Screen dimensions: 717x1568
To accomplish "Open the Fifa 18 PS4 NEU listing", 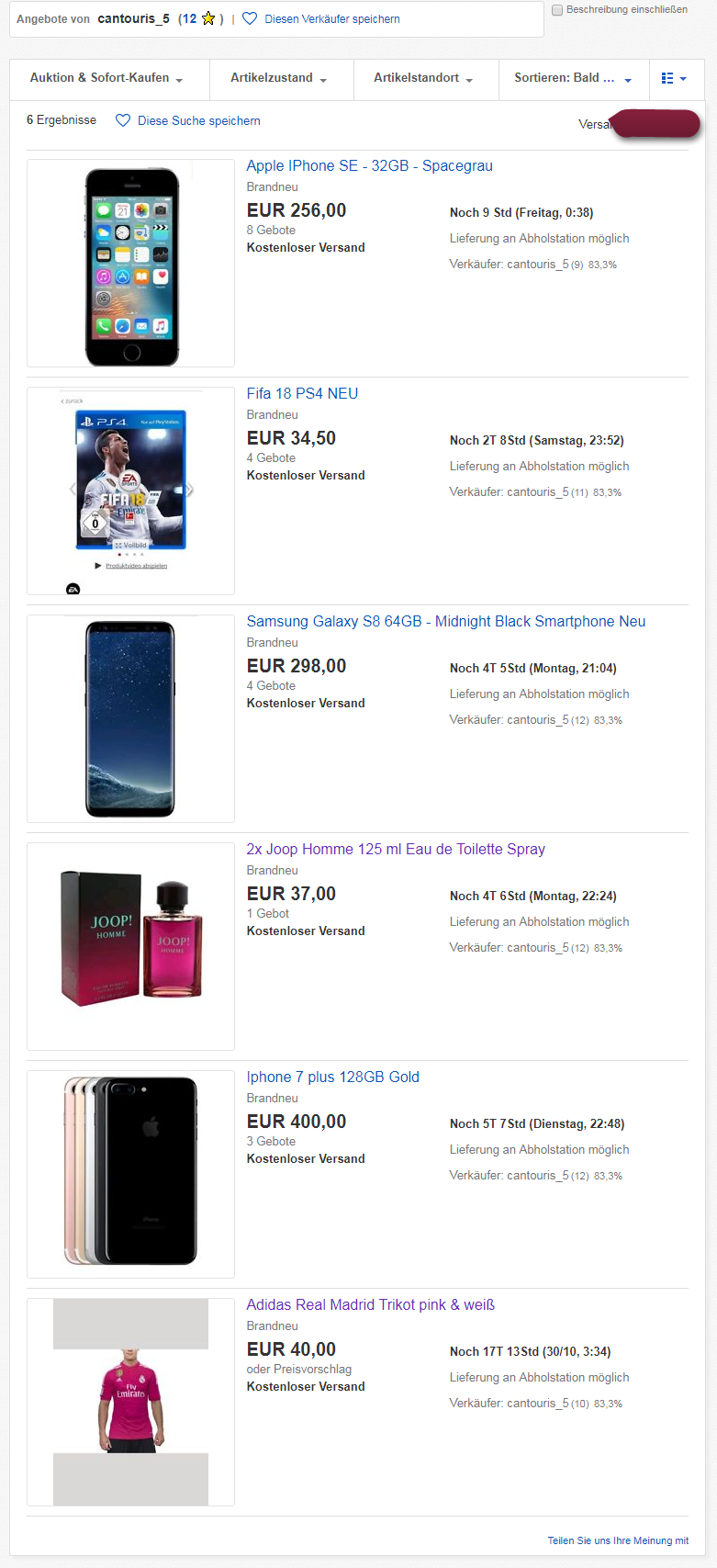I will [302, 393].
